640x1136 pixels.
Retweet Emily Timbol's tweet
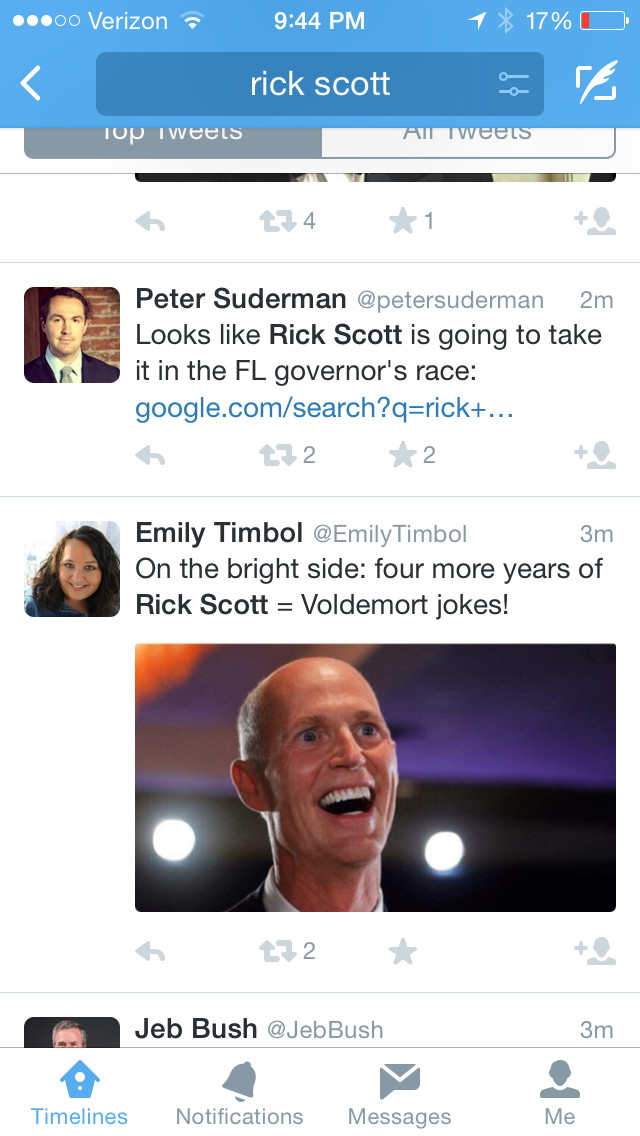coord(276,952)
